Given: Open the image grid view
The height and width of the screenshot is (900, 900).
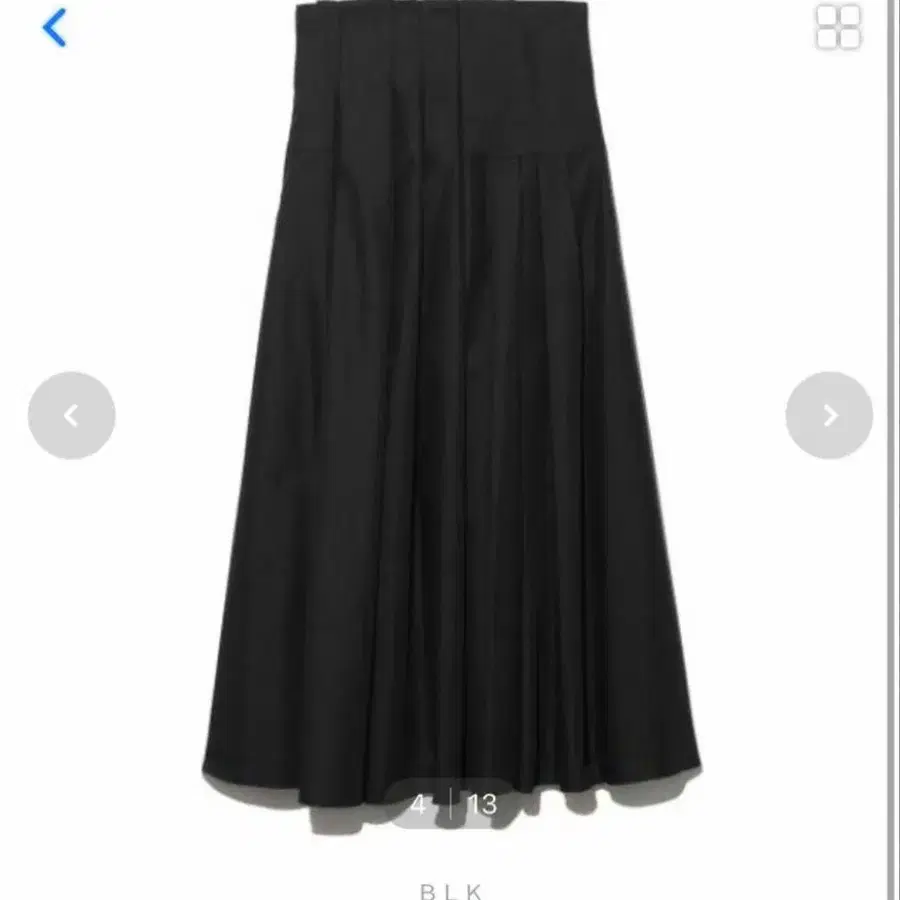Looking at the screenshot, I should click(838, 28).
